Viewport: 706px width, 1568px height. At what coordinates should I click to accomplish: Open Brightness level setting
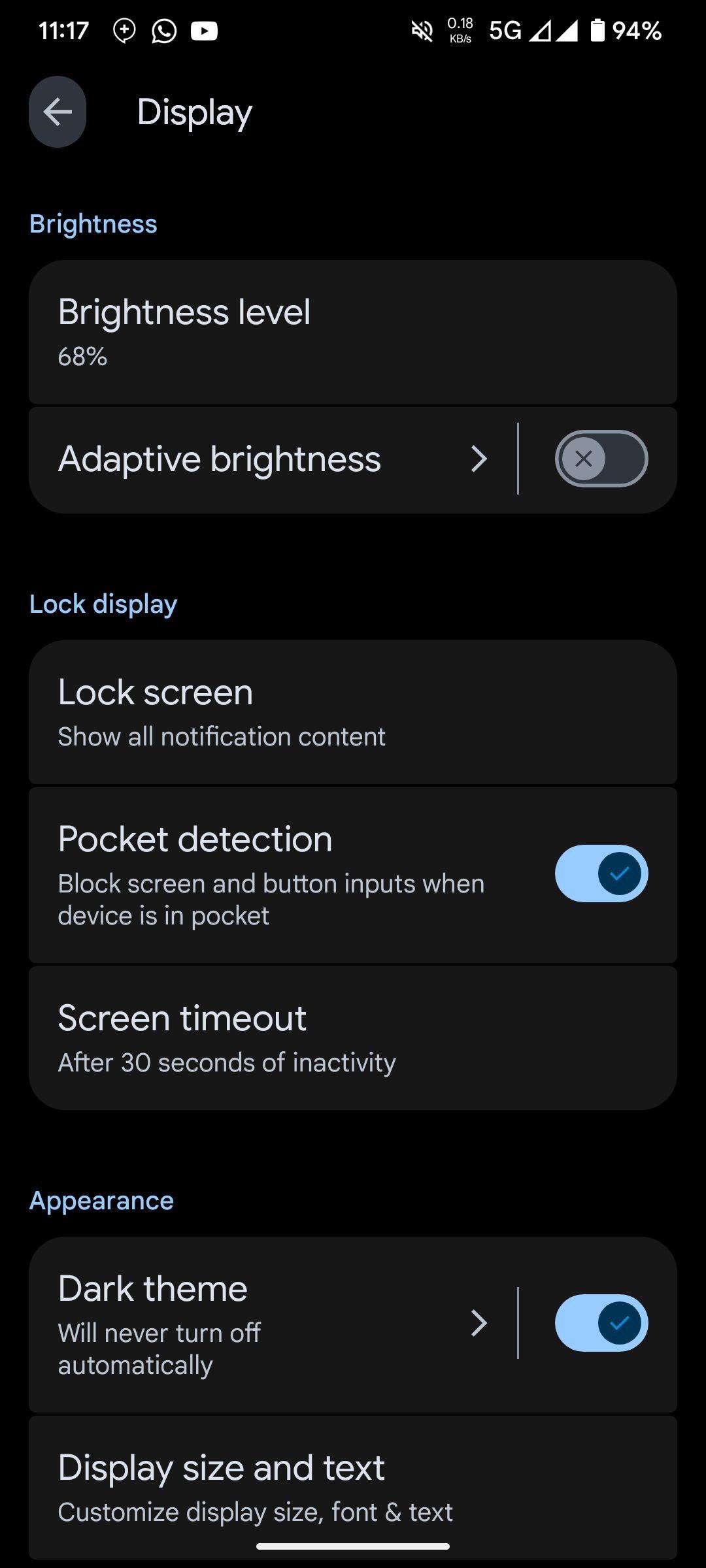(353, 332)
